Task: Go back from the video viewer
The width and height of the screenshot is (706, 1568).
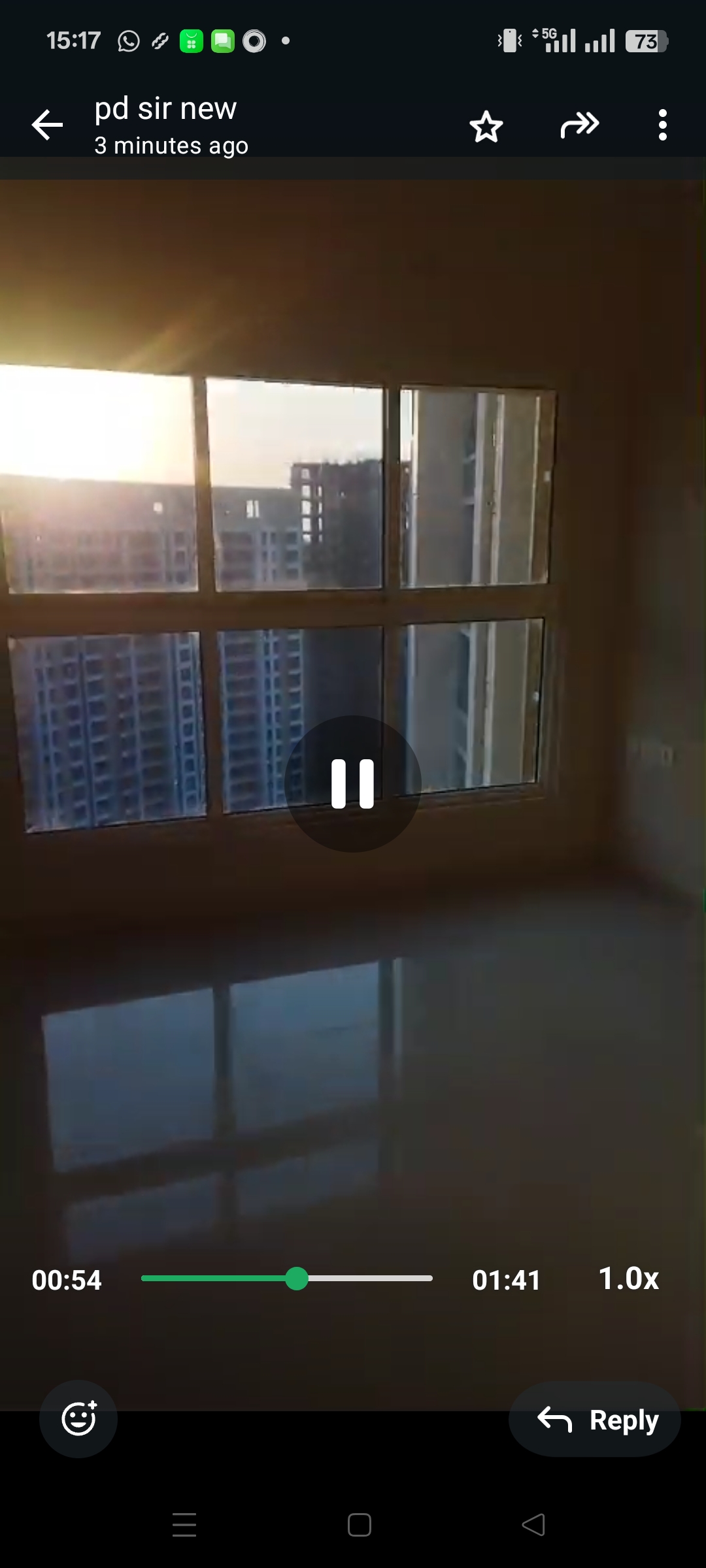Action: point(47,125)
